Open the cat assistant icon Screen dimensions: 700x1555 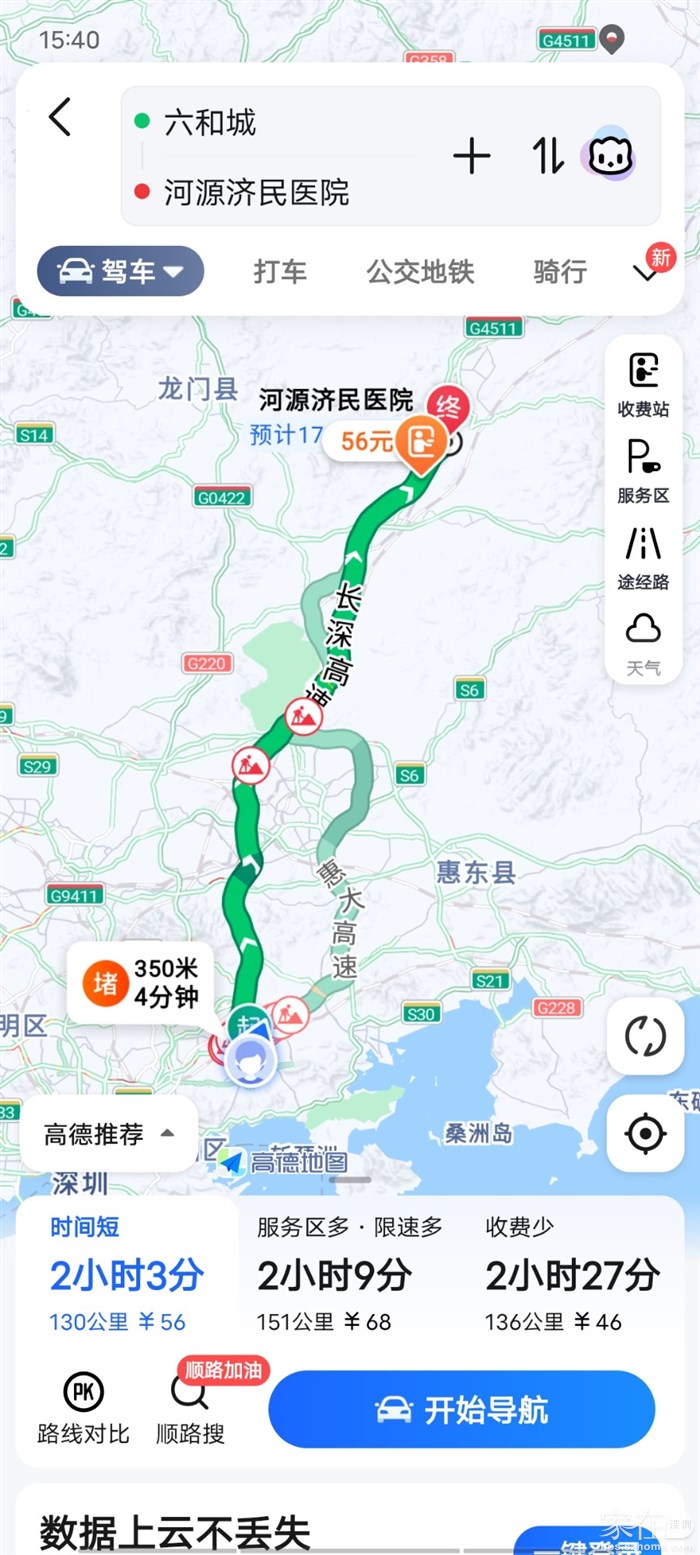click(x=610, y=157)
